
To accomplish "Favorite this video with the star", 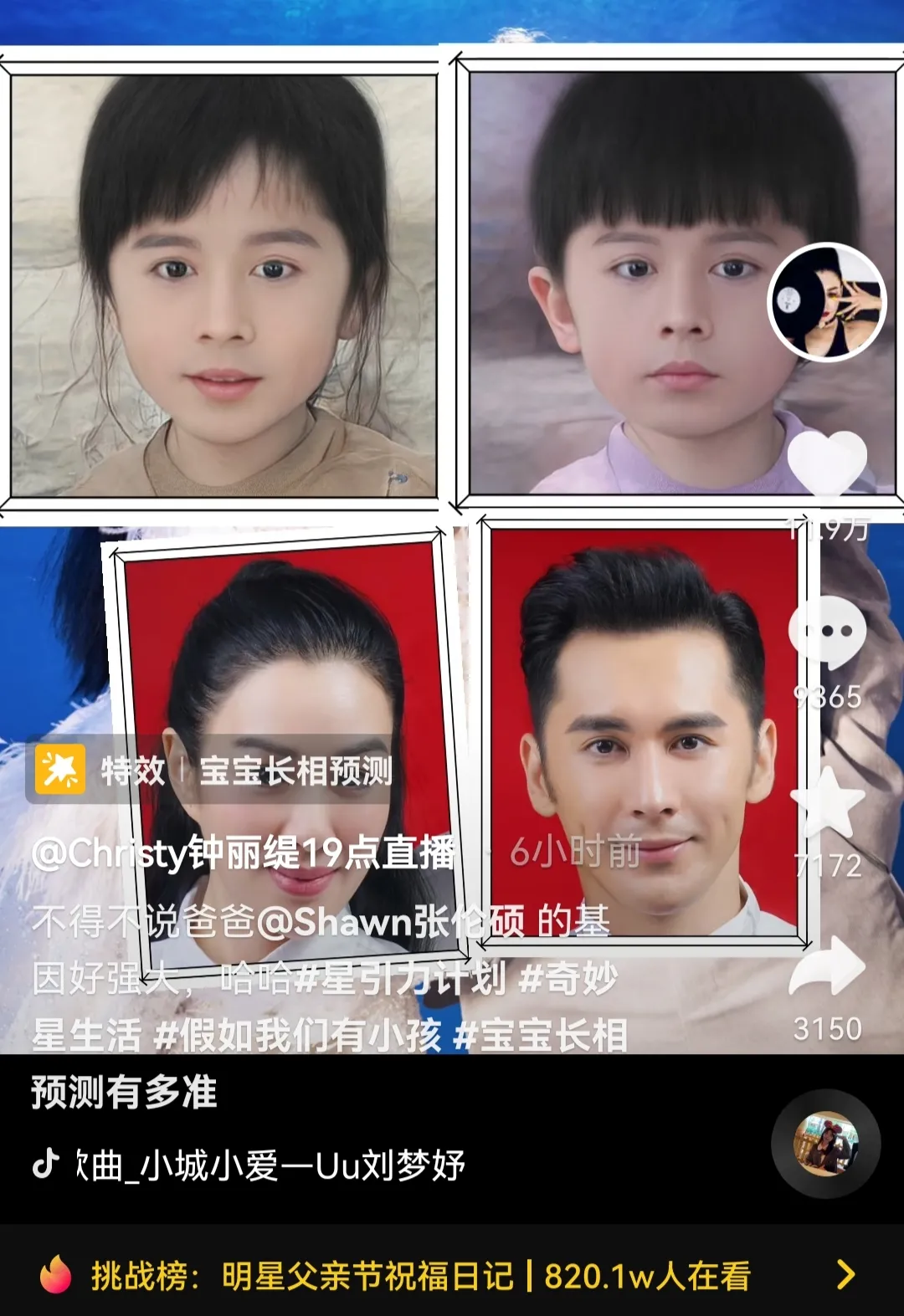I will pos(827,803).
